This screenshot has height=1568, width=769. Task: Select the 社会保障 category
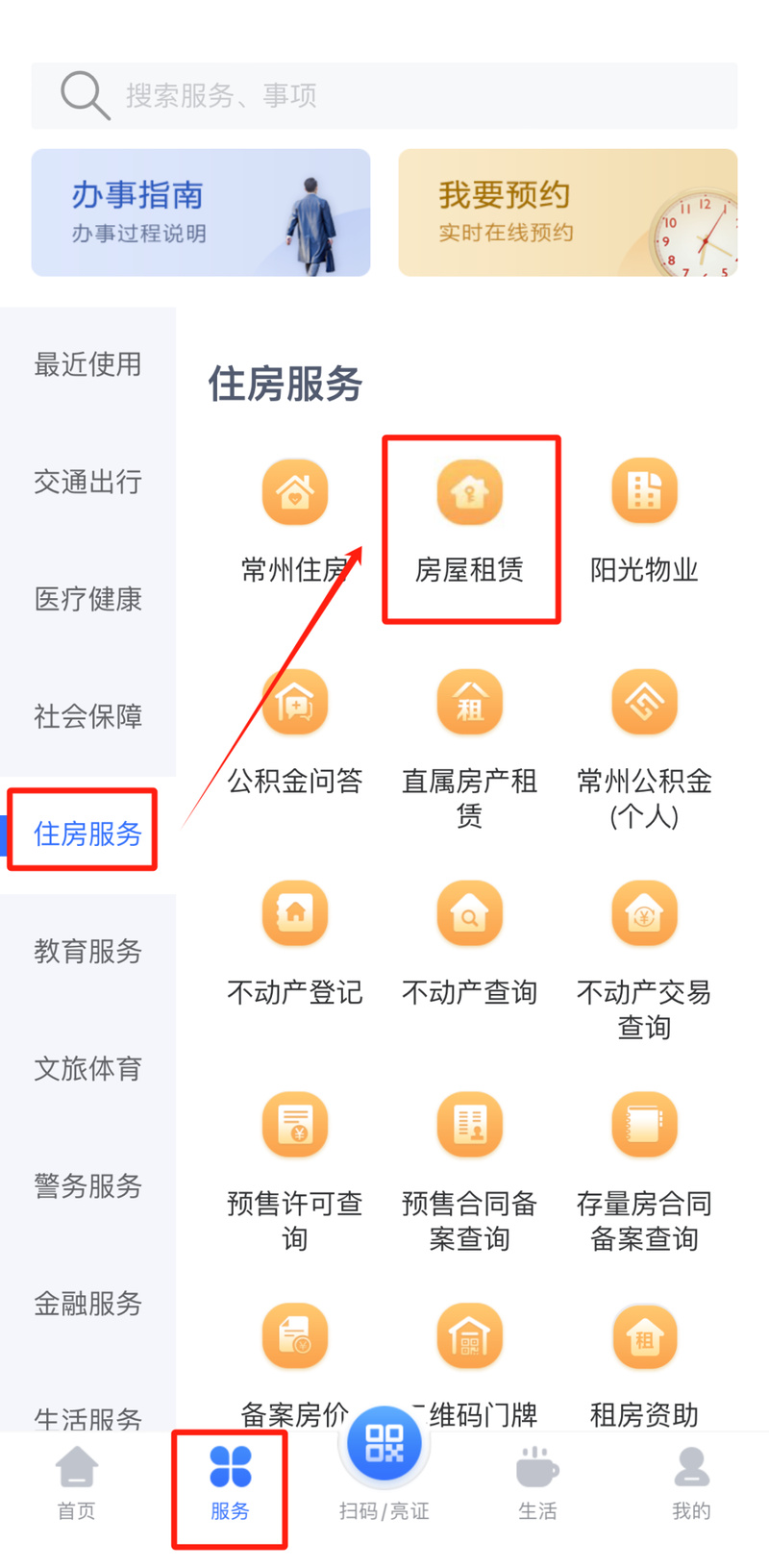87,716
